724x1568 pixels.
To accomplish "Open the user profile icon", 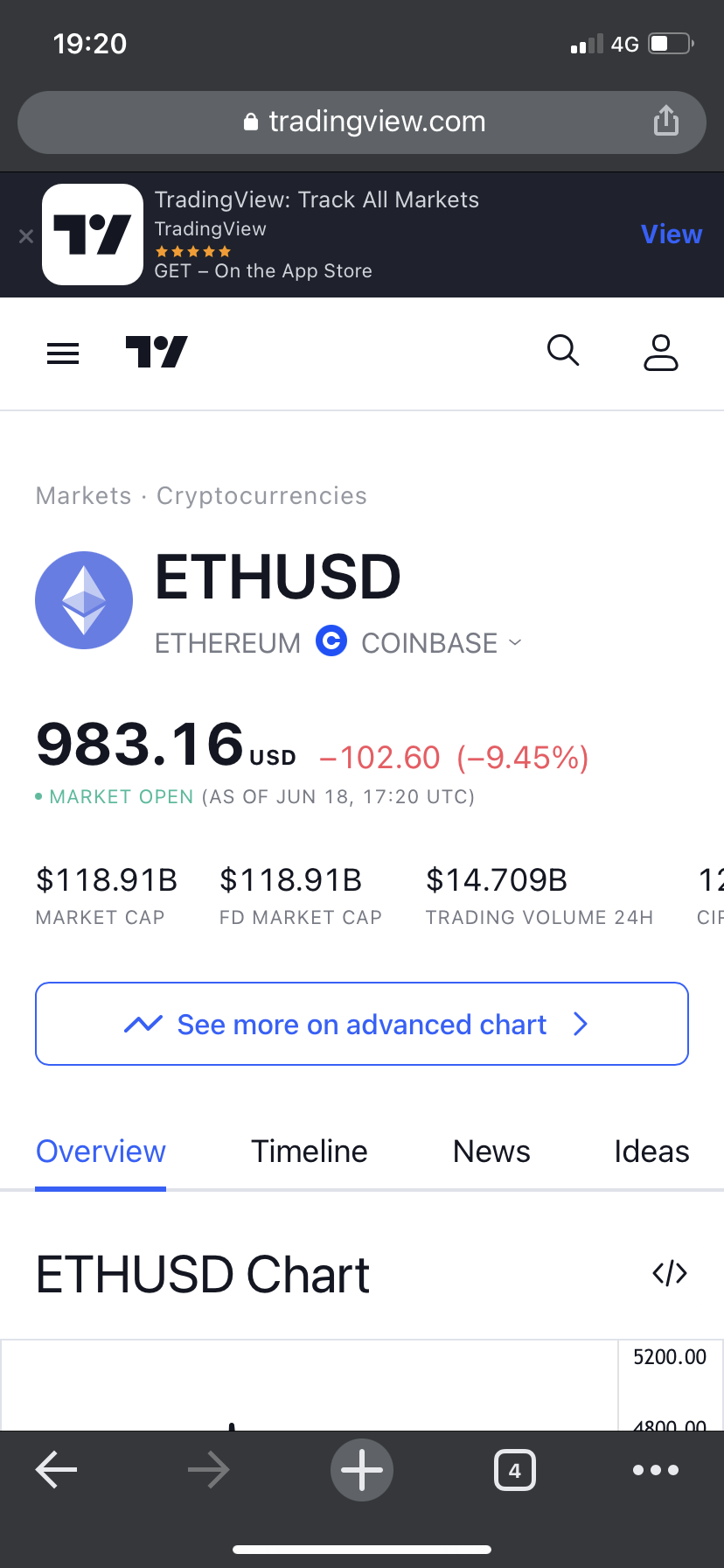I will [661, 353].
